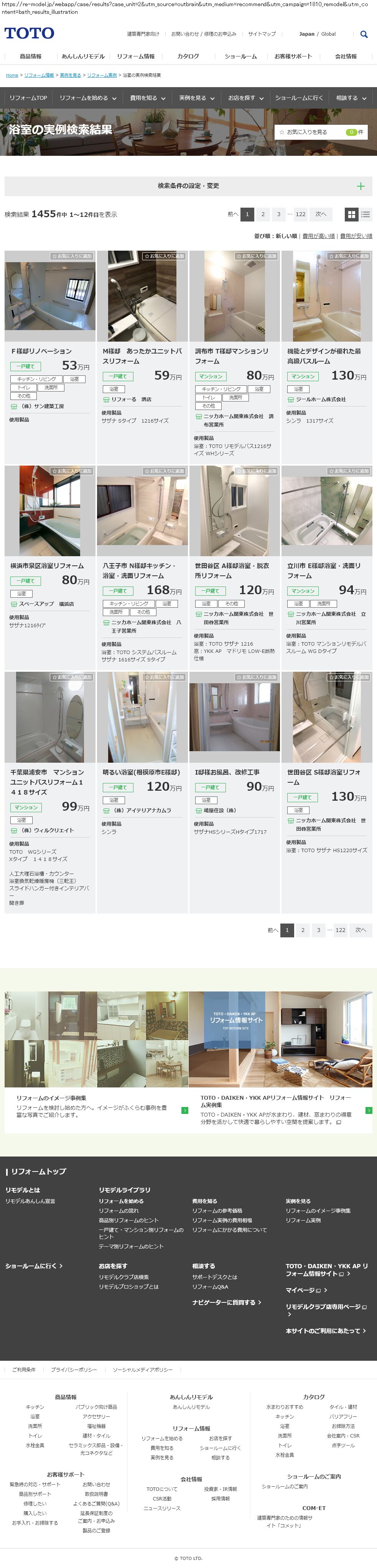Open ナビゲーターに質問する in the footer
377x1568 pixels.
point(226,1303)
